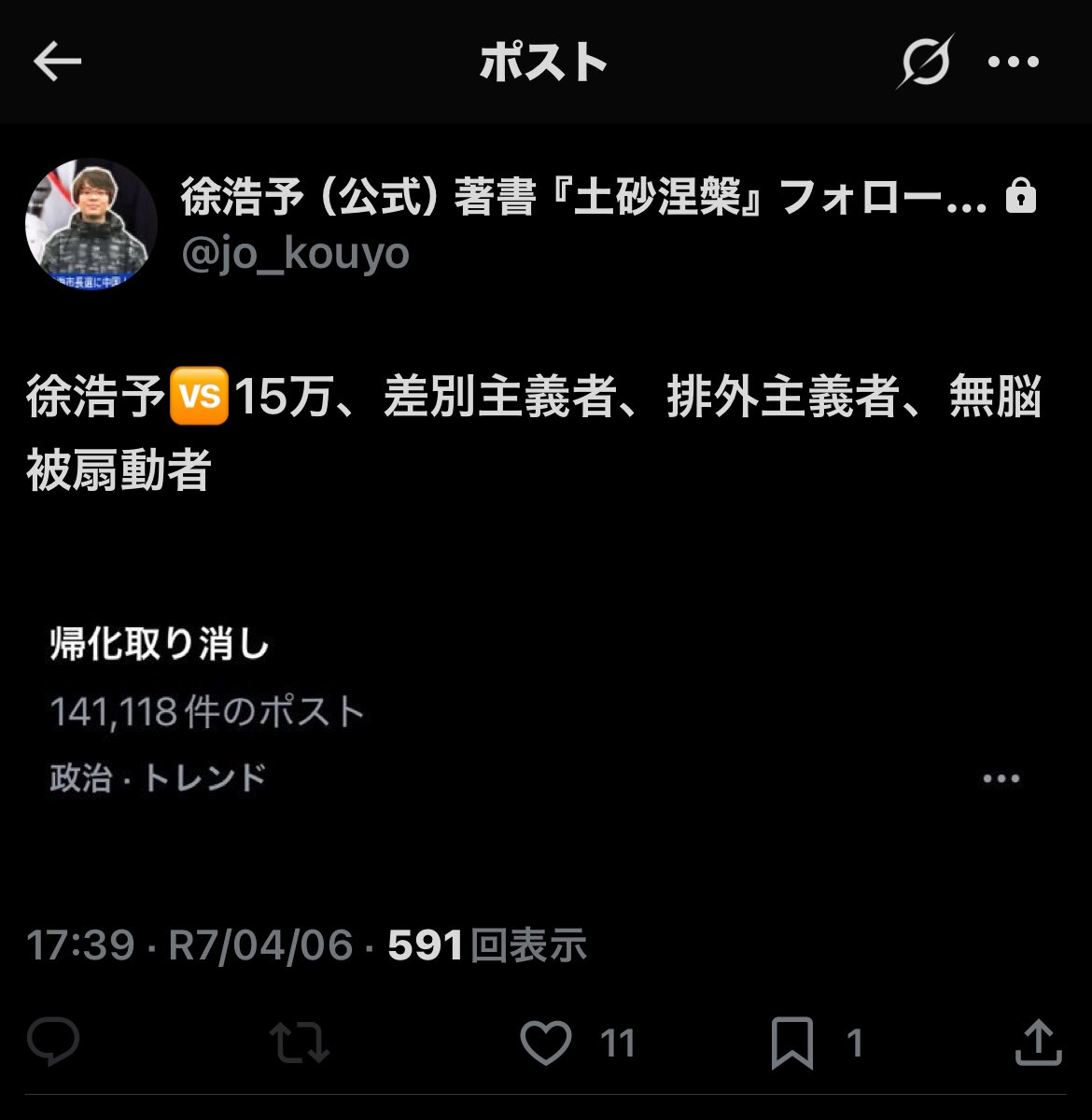The image size is (1092, 1120).
Task: Bookmark this post
Action: click(791, 1043)
